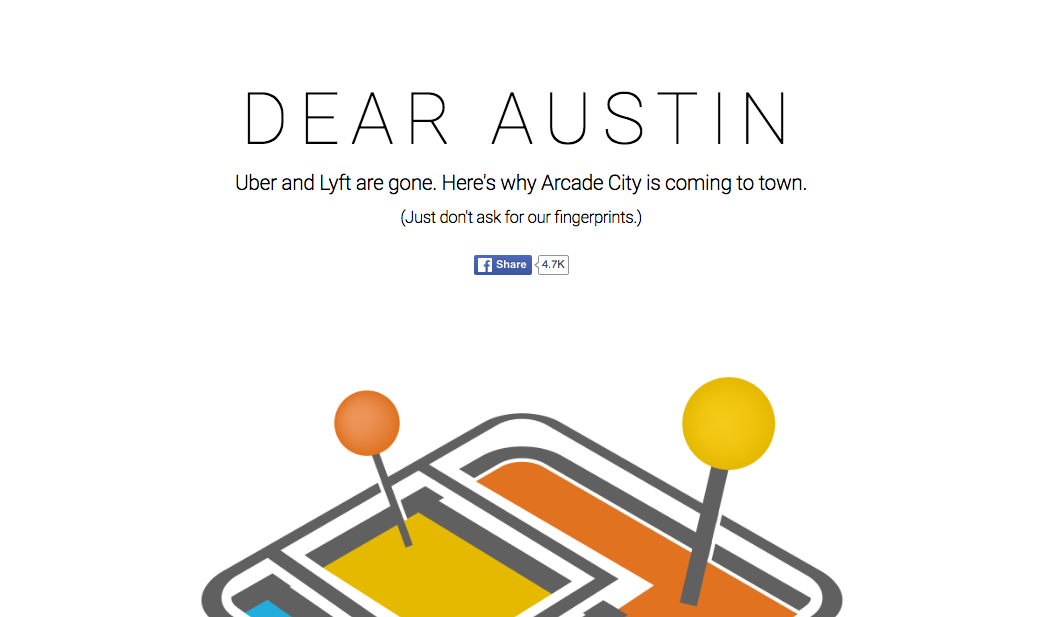Share the page on Facebook
Viewport: 1048px width, 617px height.
502,265
